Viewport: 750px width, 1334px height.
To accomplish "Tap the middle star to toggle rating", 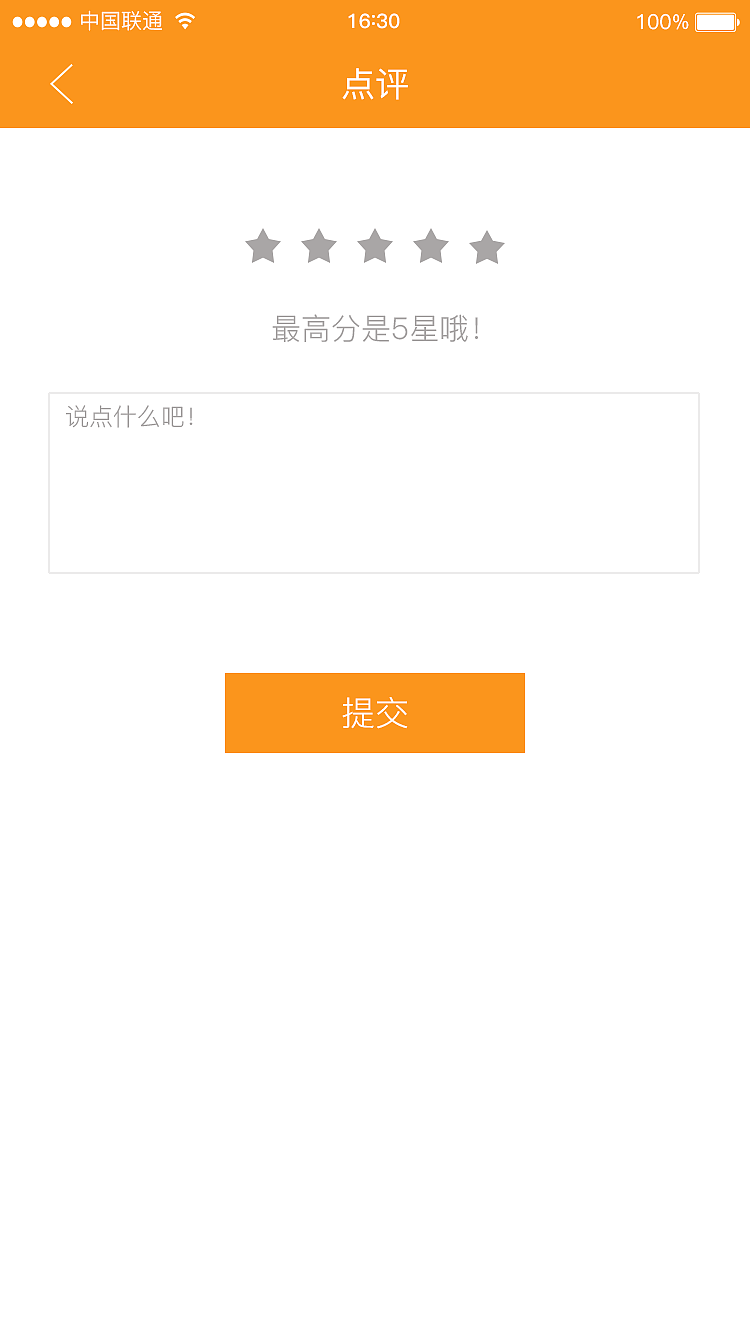I will [x=375, y=246].
